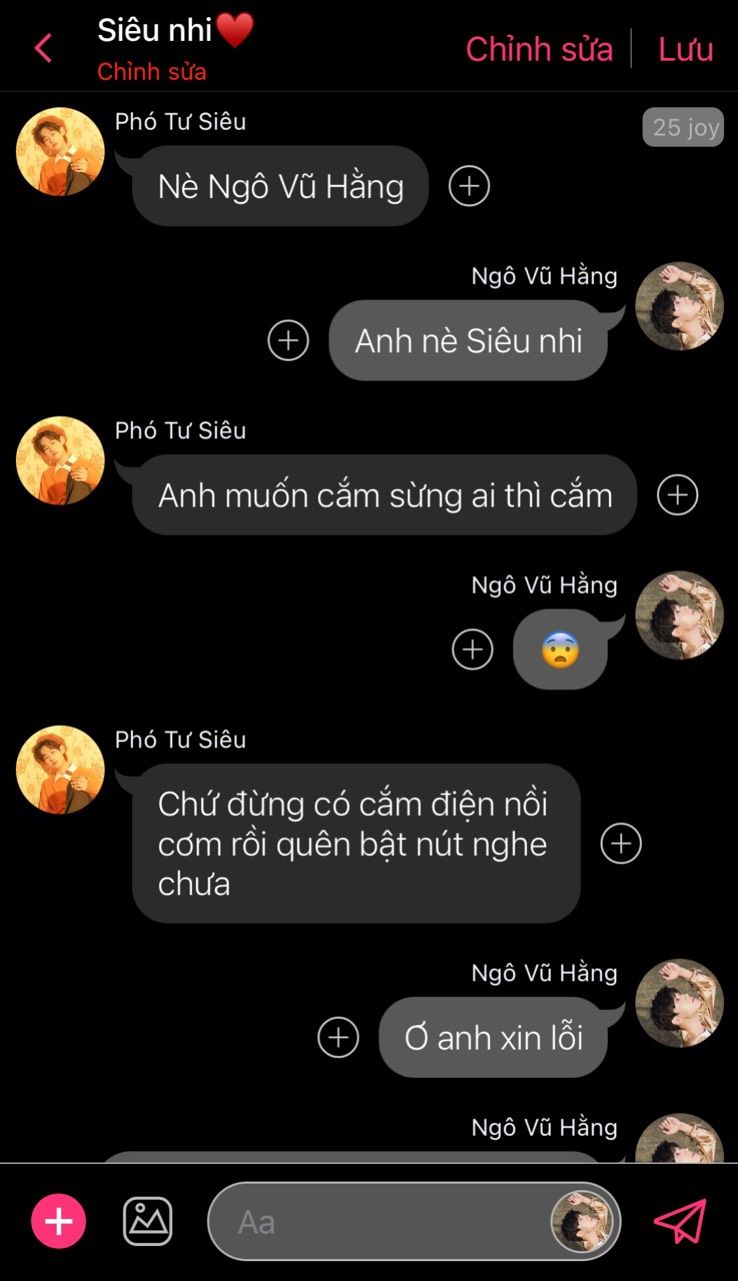Save the chat with Lưu

click(686, 49)
